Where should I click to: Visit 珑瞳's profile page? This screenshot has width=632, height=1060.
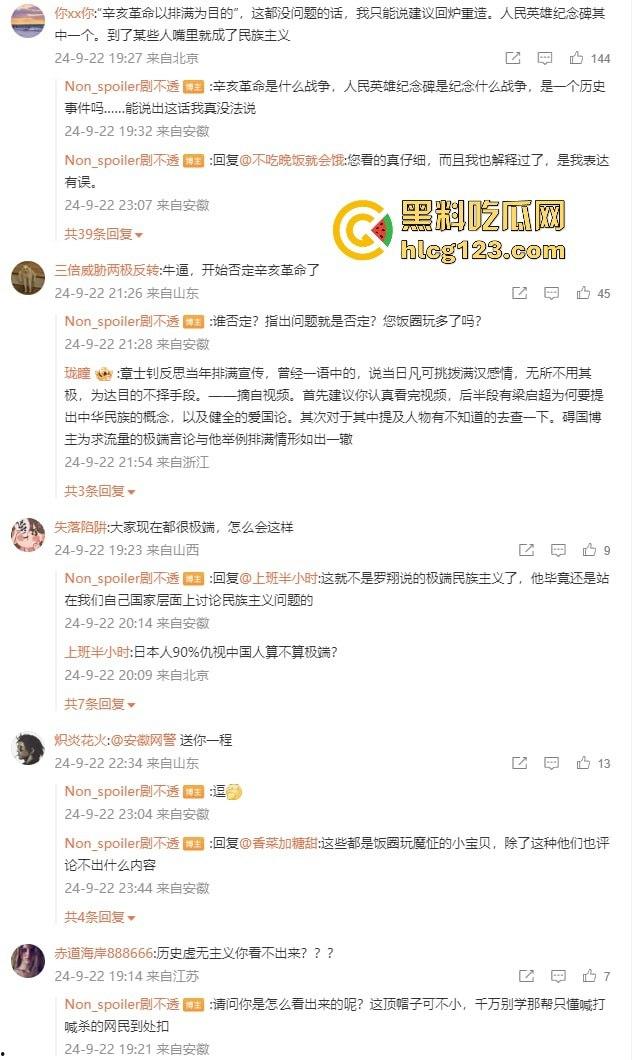click(x=78, y=371)
